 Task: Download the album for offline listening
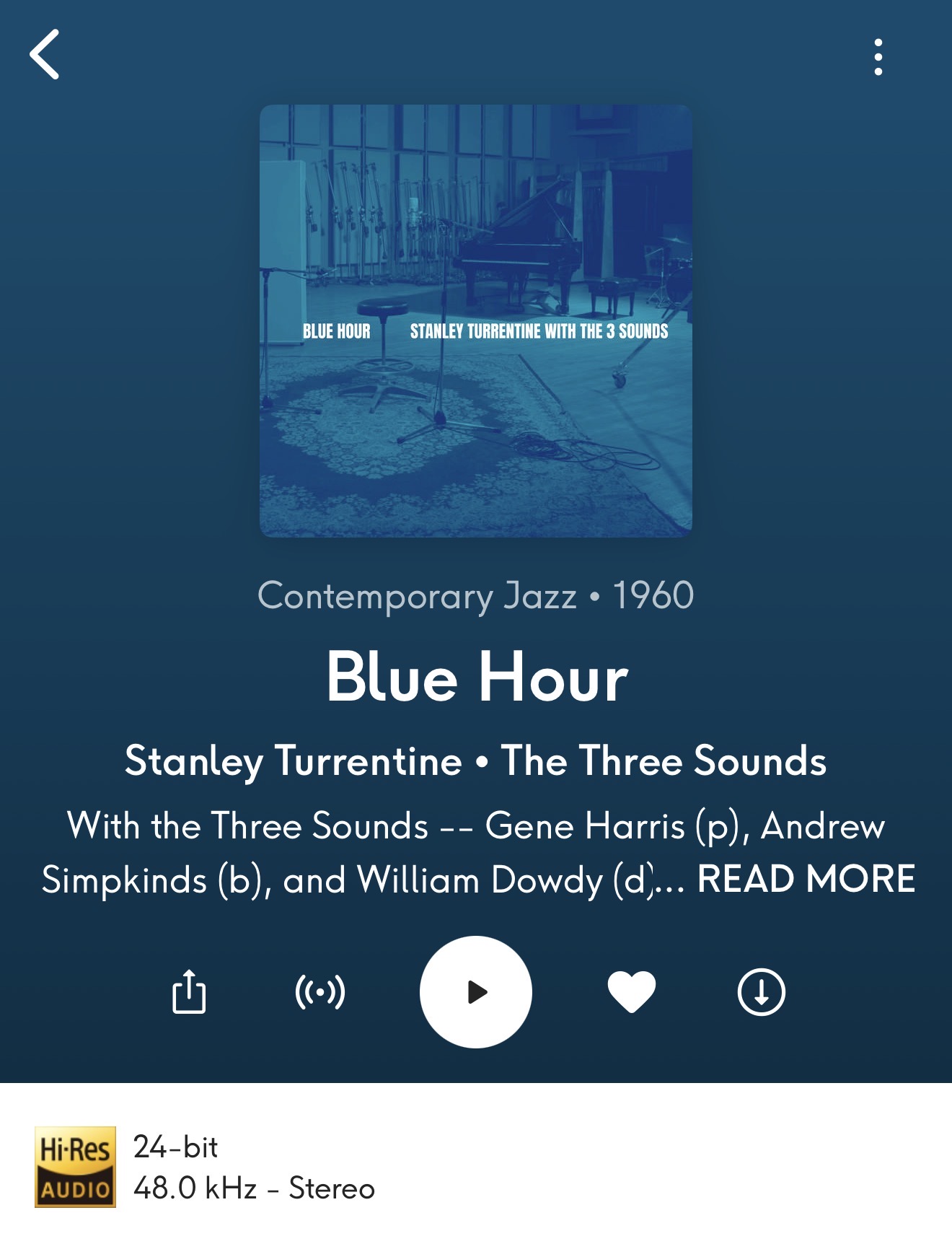(761, 992)
